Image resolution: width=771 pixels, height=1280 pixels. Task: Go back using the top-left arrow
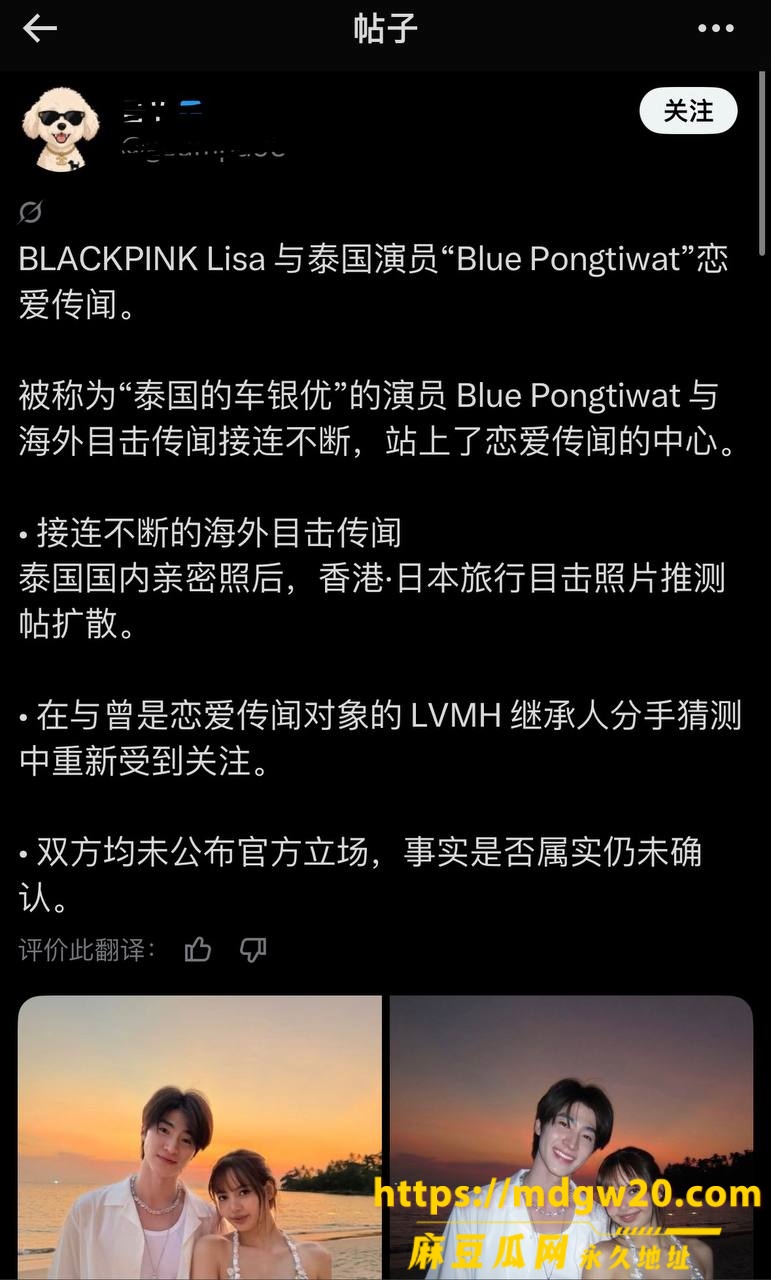(x=40, y=29)
